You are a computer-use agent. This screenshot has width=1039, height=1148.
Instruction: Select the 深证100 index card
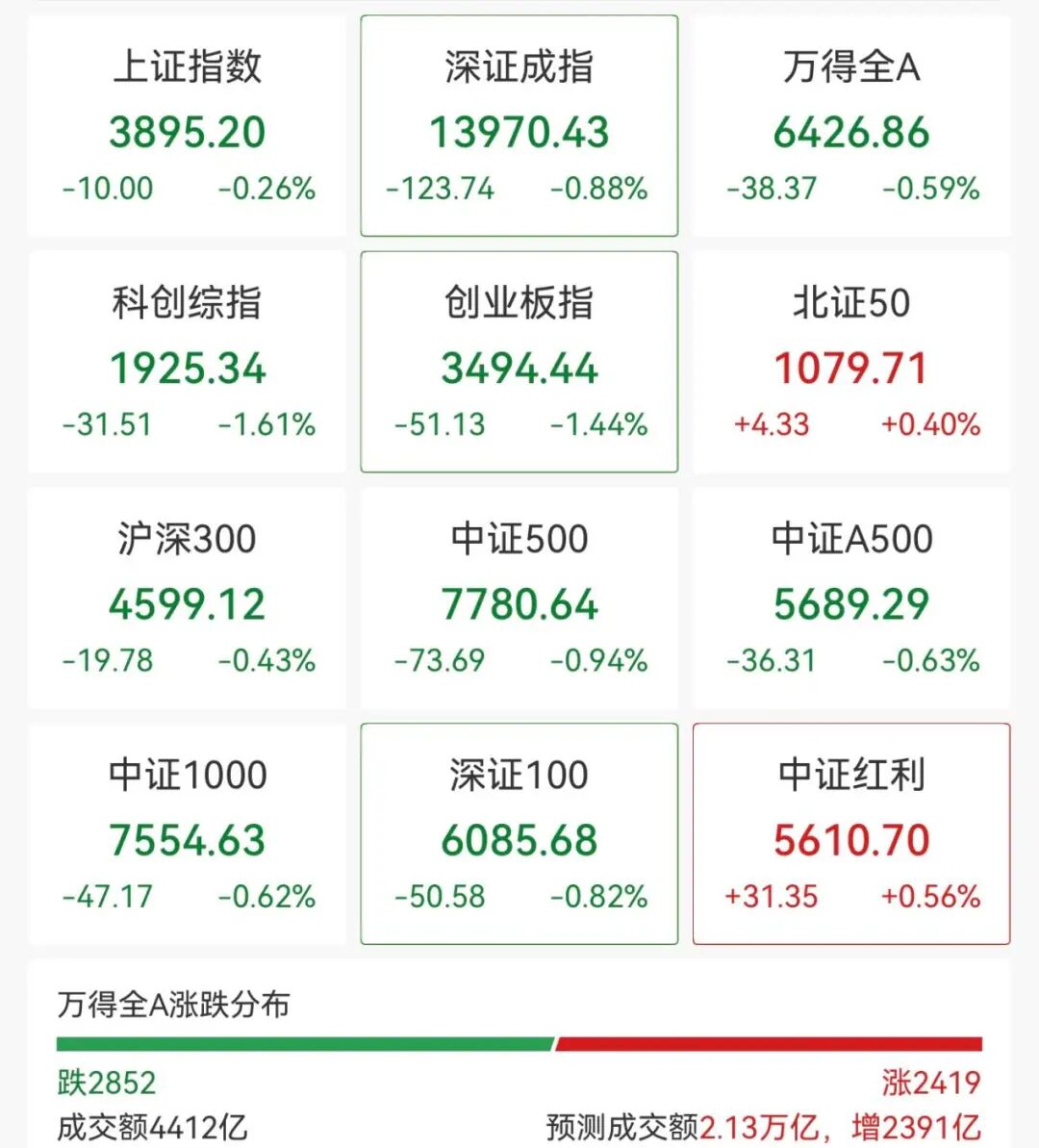(519, 834)
